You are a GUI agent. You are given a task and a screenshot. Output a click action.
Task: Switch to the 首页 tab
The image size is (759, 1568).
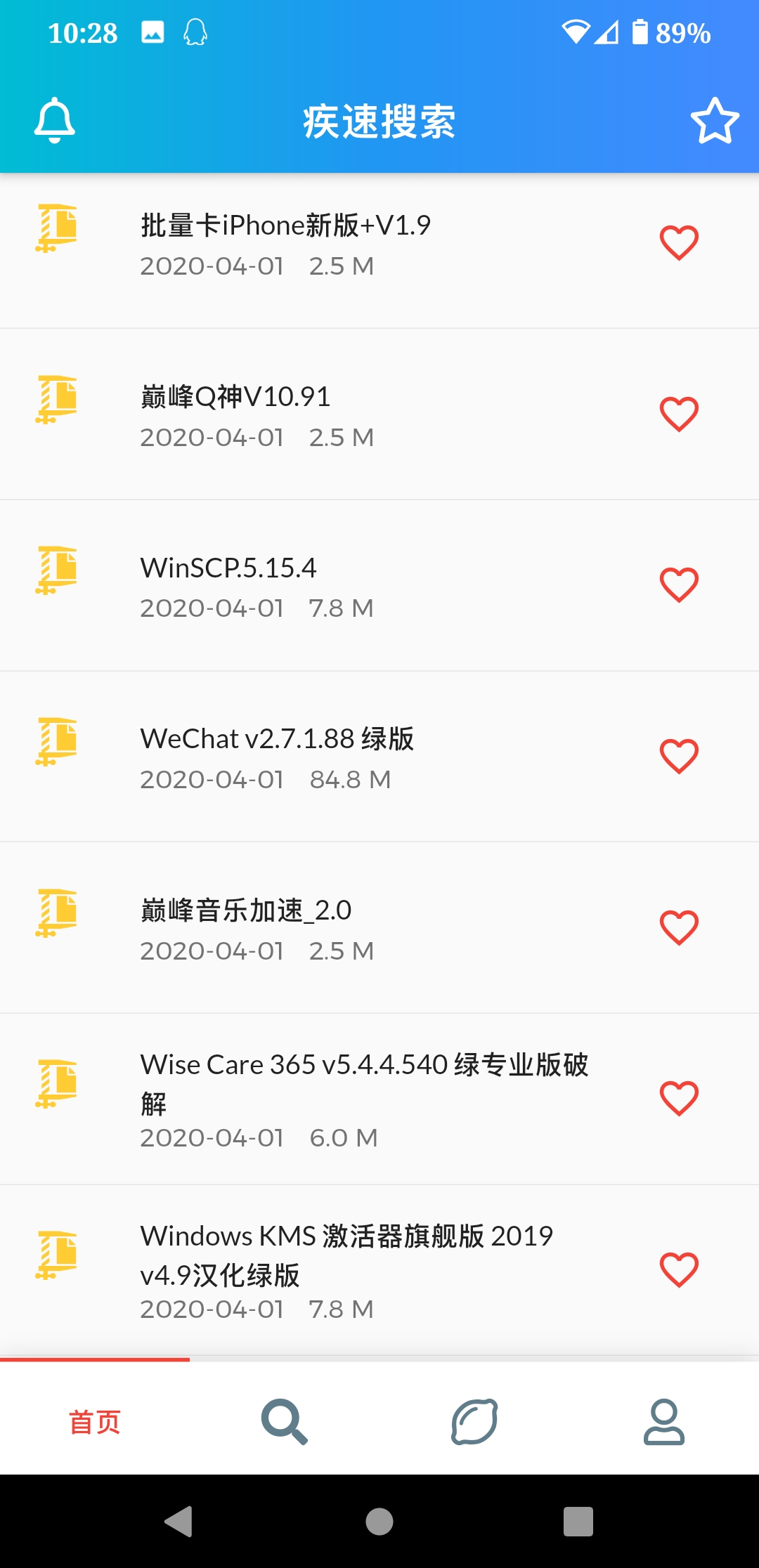point(95,1422)
